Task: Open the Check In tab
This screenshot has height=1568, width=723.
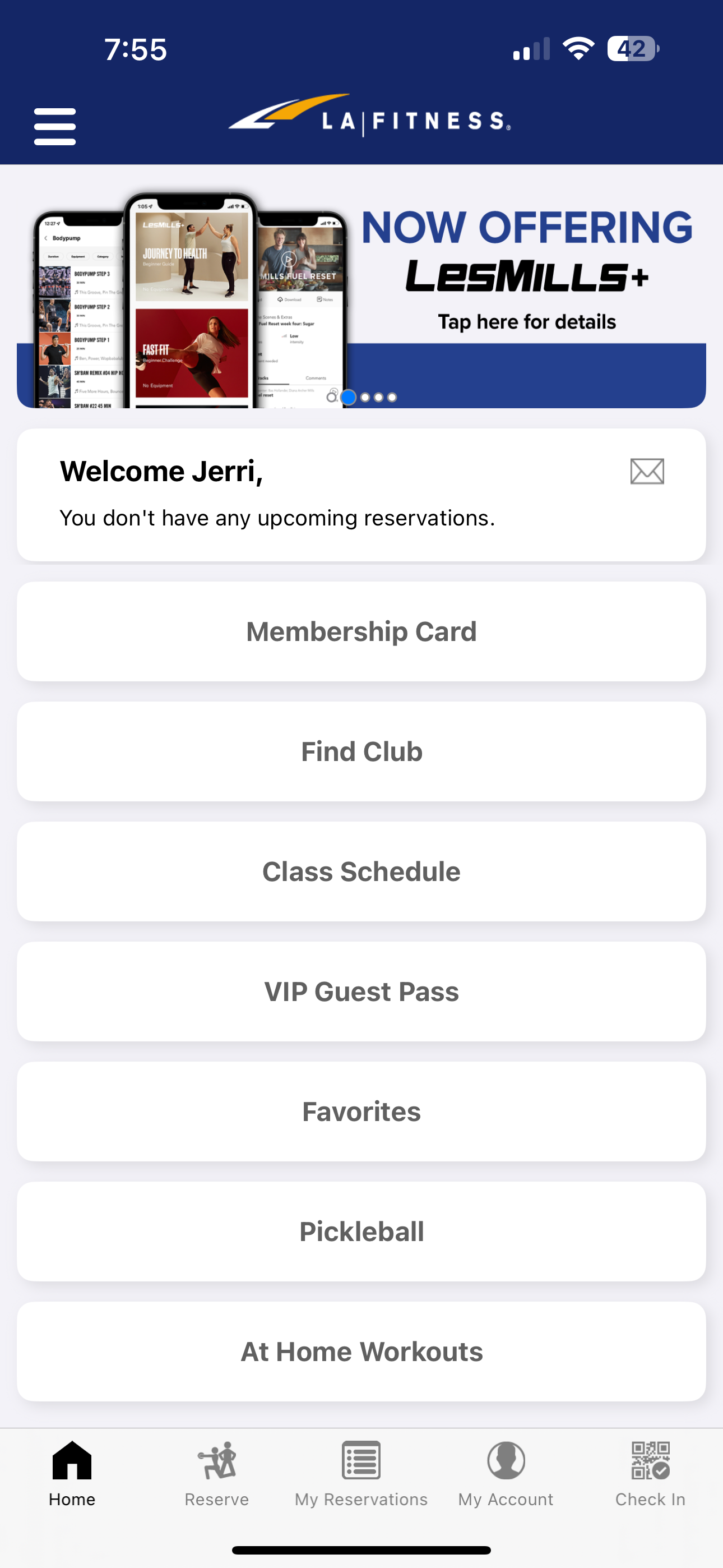Action: pos(650,1474)
